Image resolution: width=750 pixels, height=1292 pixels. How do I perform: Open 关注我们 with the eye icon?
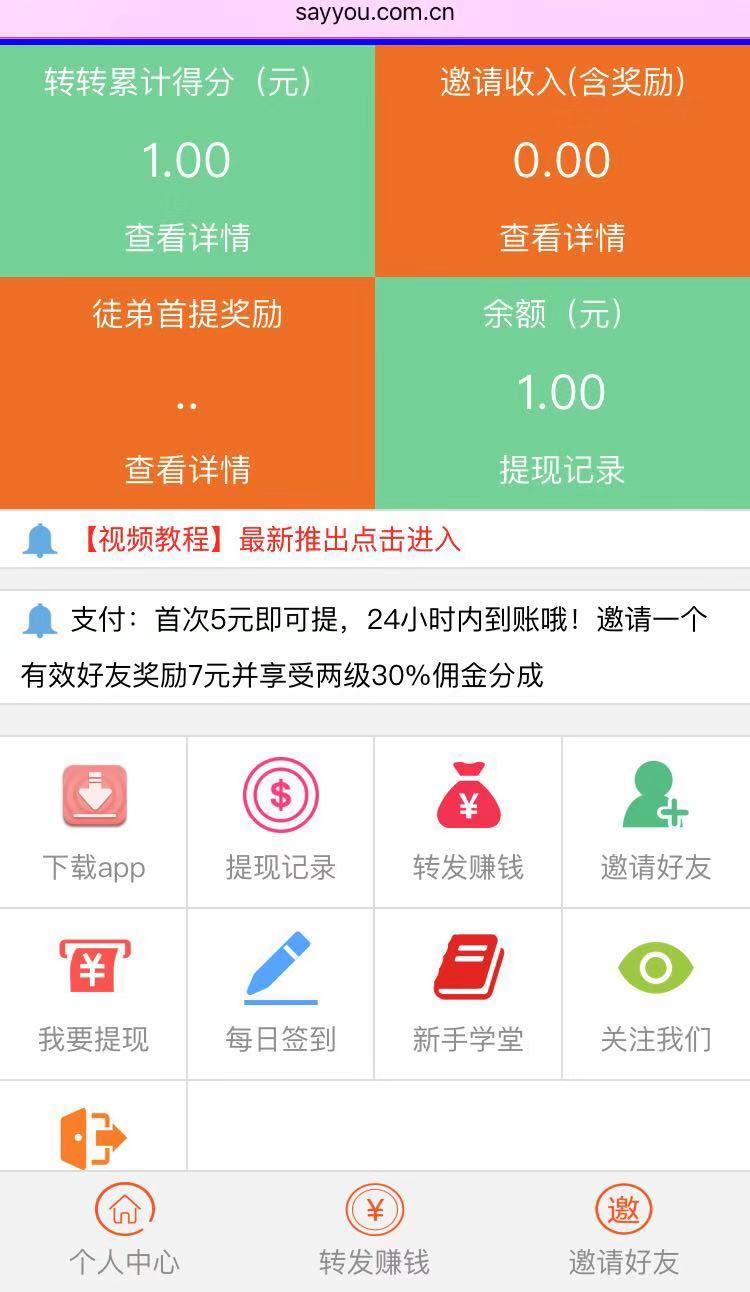656,994
